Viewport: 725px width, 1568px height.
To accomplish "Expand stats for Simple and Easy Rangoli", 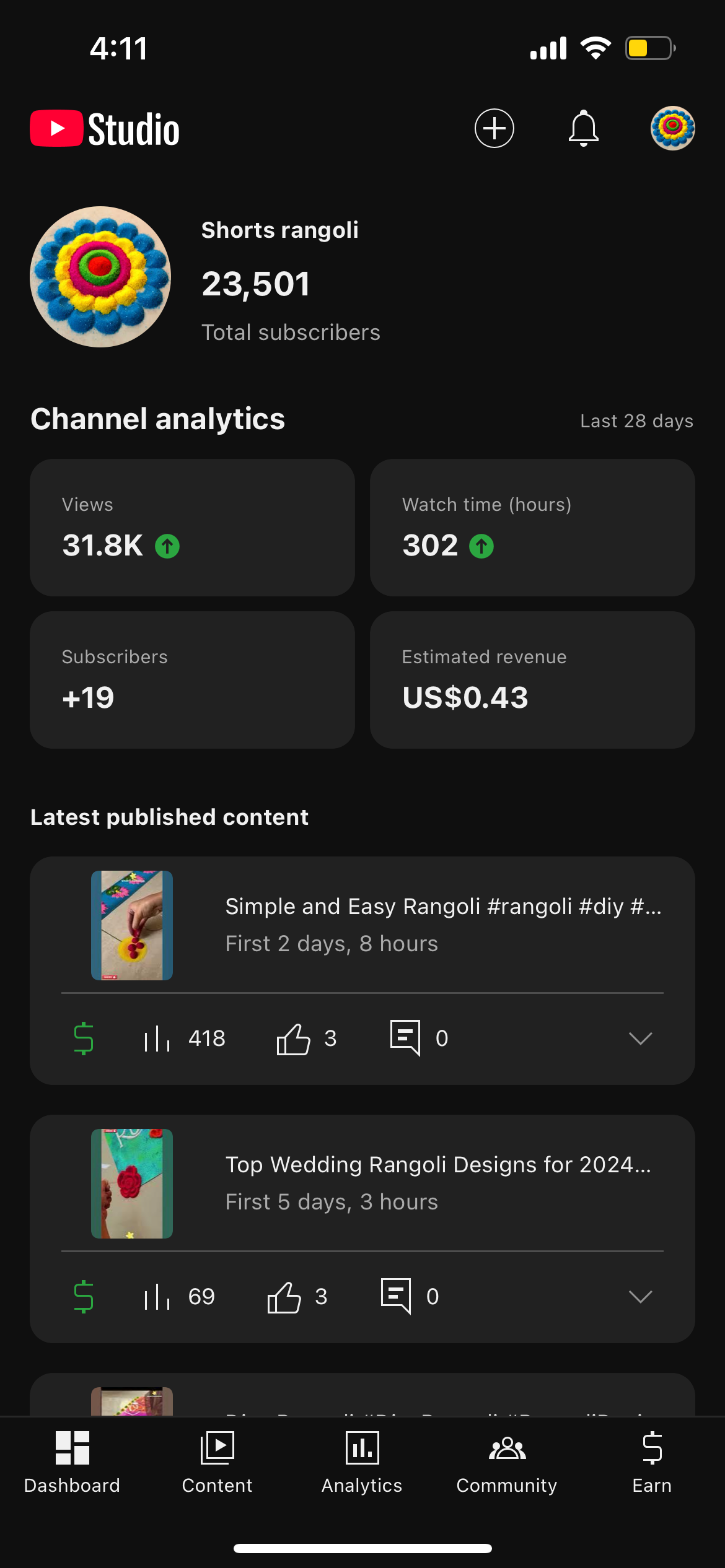I will [x=640, y=1038].
